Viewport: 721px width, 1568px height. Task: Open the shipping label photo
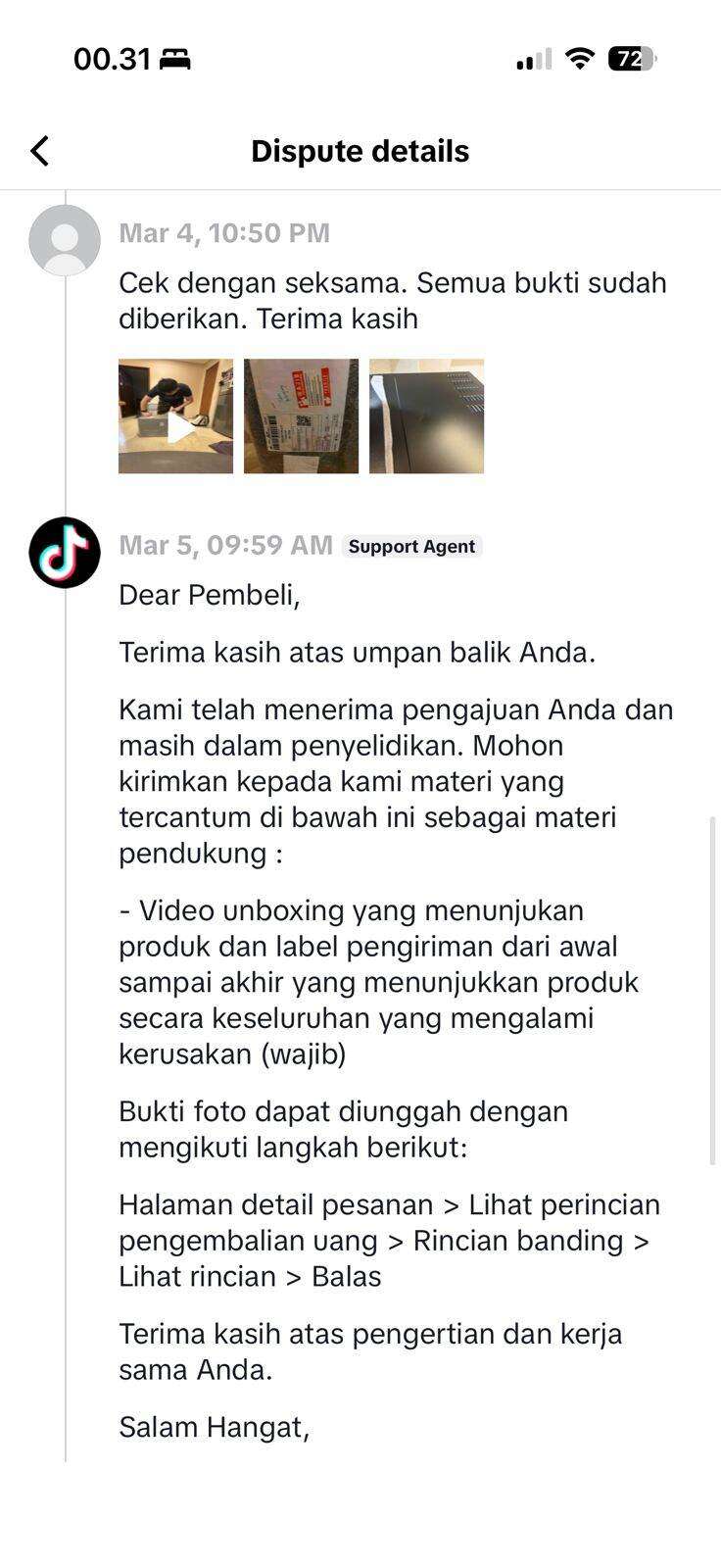coord(301,416)
